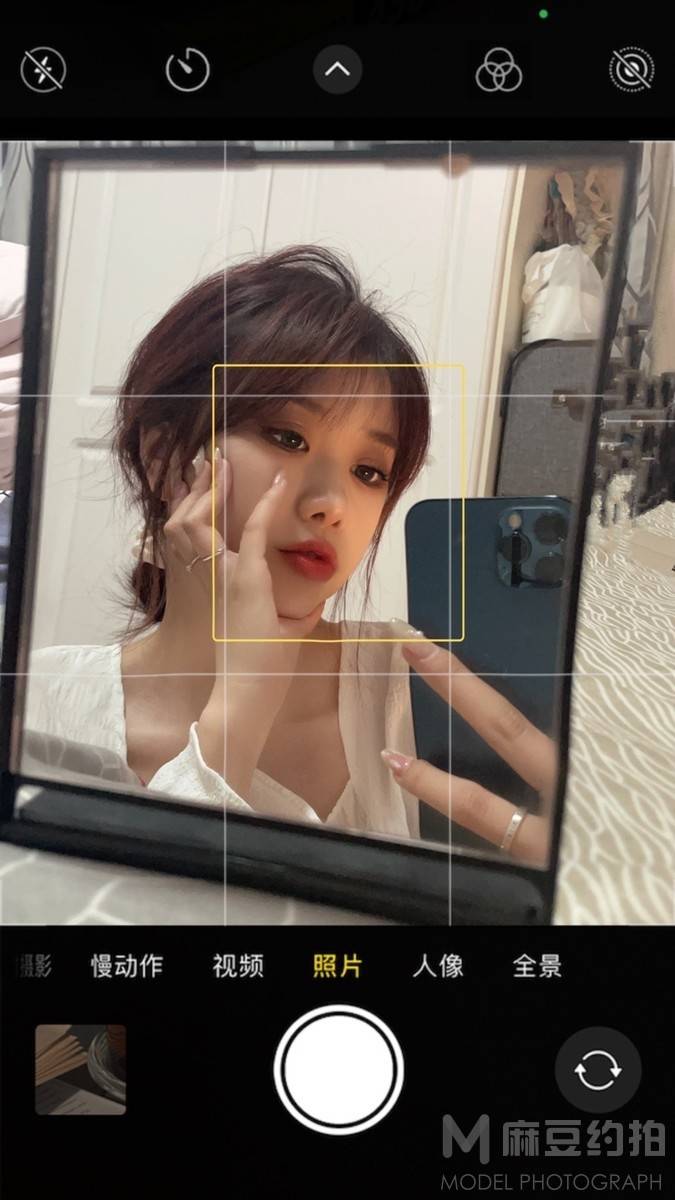
Task: Flip to the other camera
Action: [x=598, y=1069]
